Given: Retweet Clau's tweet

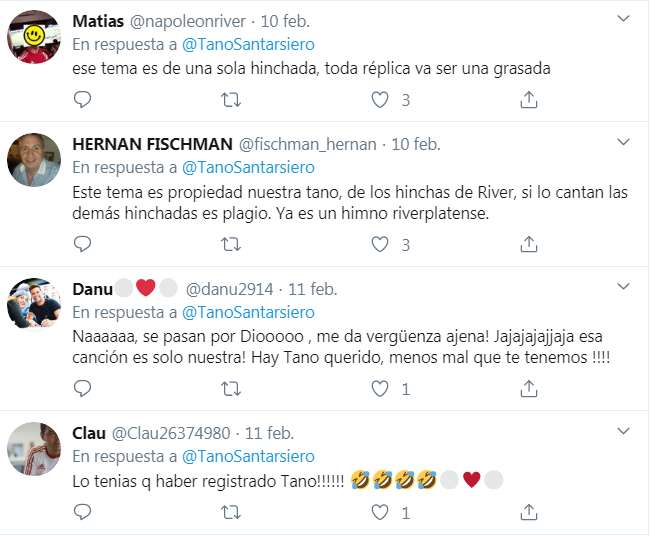Looking at the screenshot, I should coord(231,513).
